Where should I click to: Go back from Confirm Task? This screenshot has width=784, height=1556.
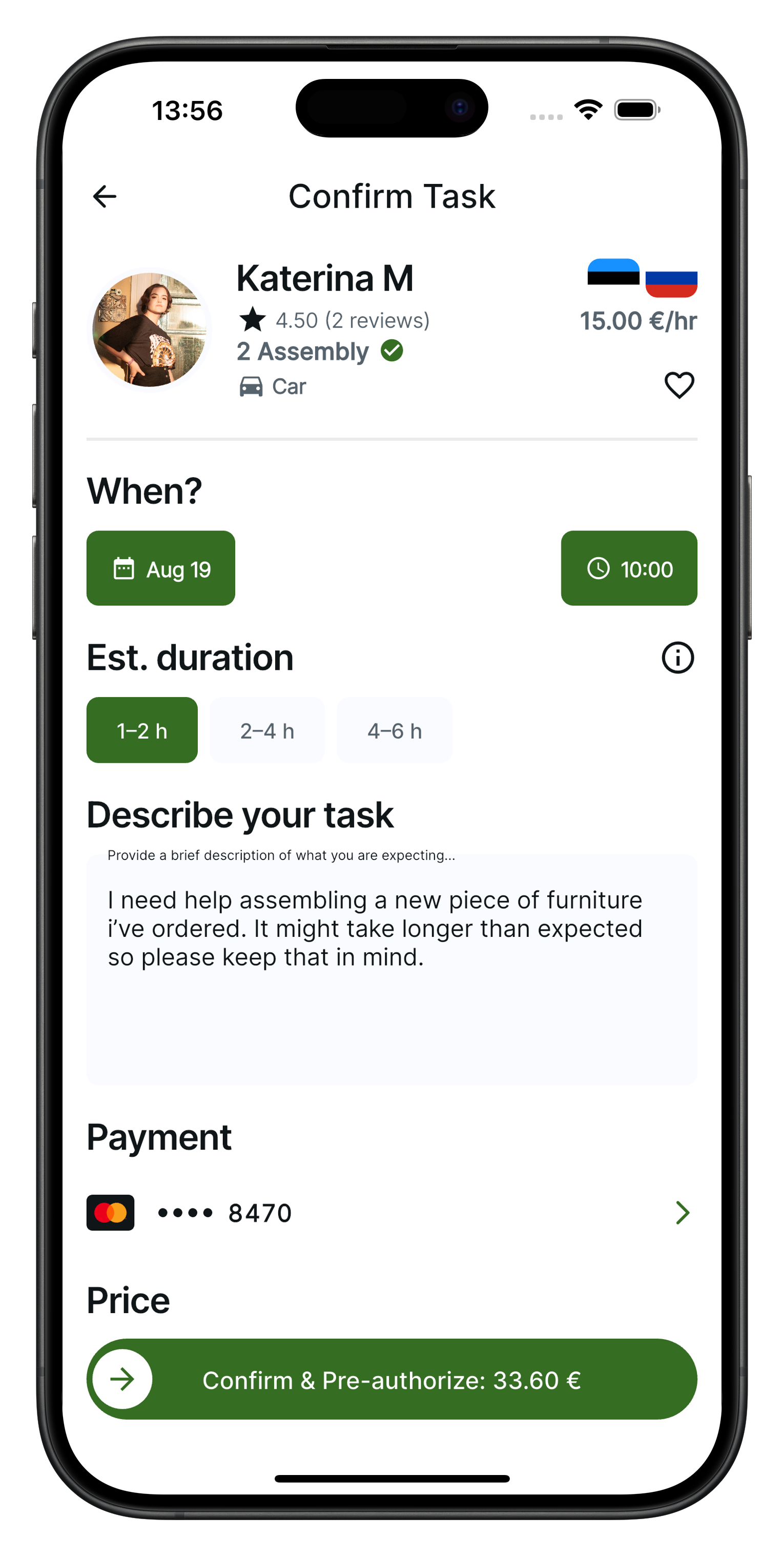(105, 196)
